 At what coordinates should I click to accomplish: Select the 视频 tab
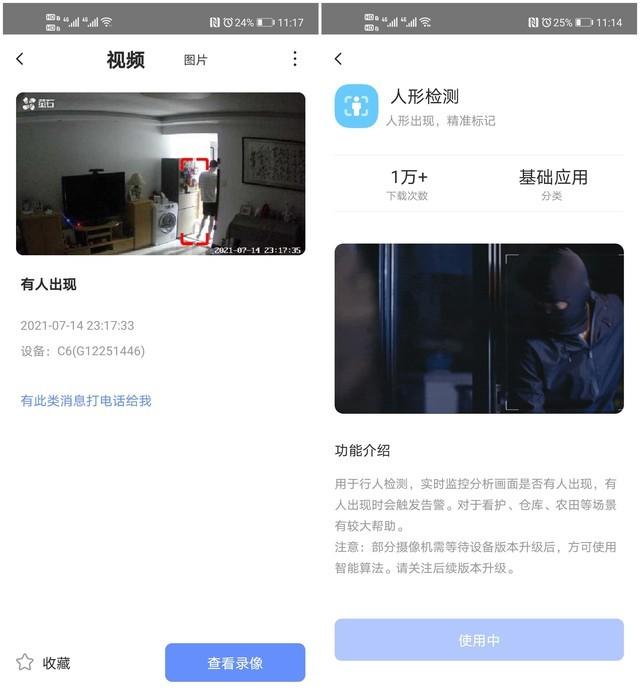coord(126,60)
